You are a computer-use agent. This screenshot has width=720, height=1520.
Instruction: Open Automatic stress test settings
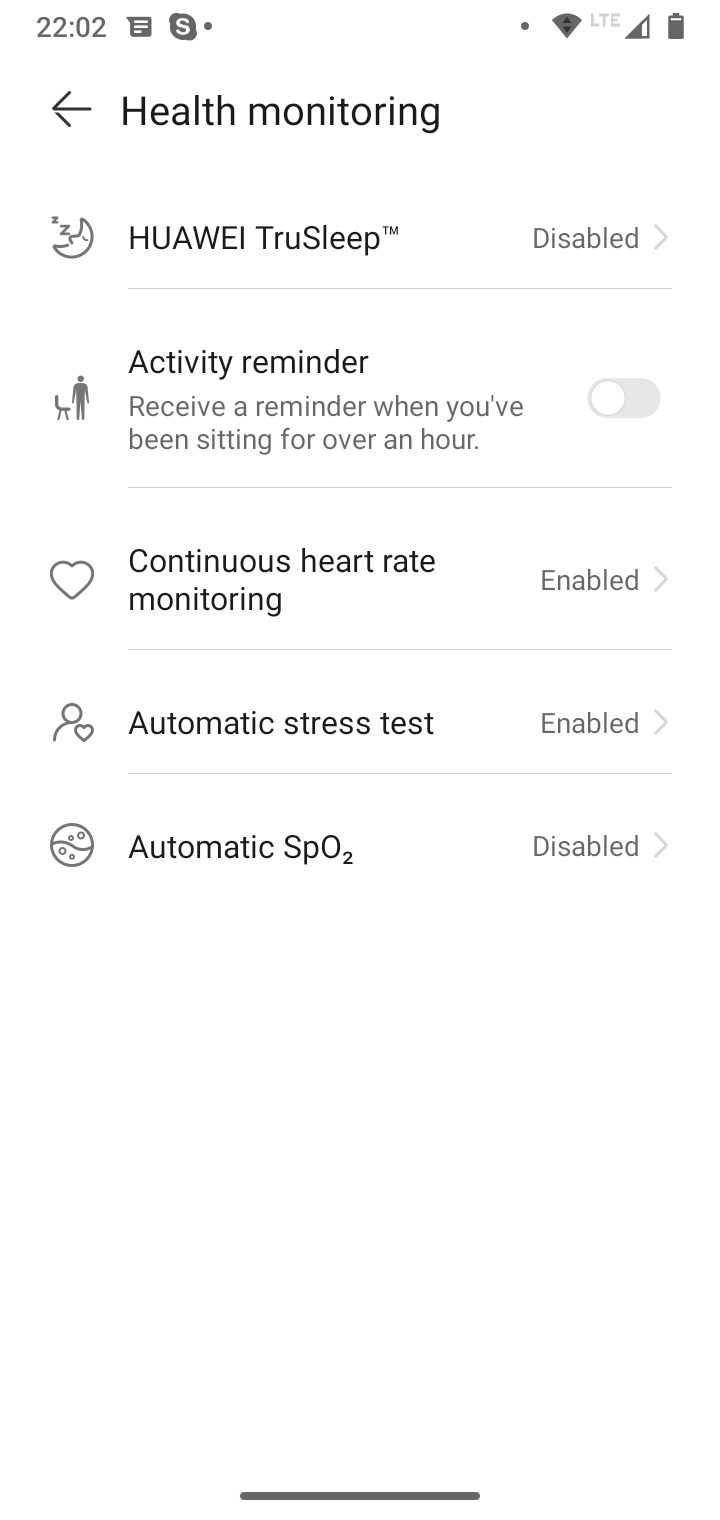click(360, 723)
